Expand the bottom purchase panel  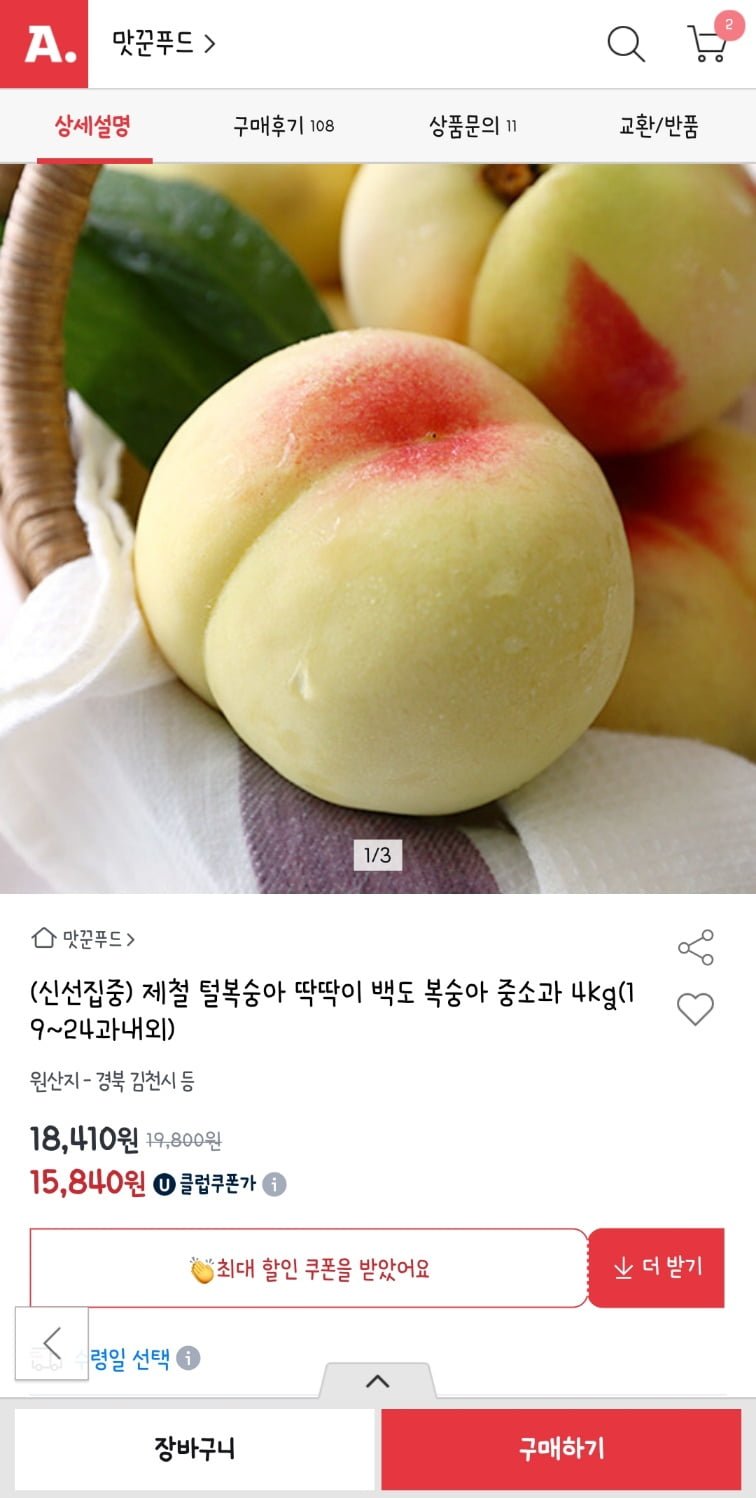[378, 1381]
